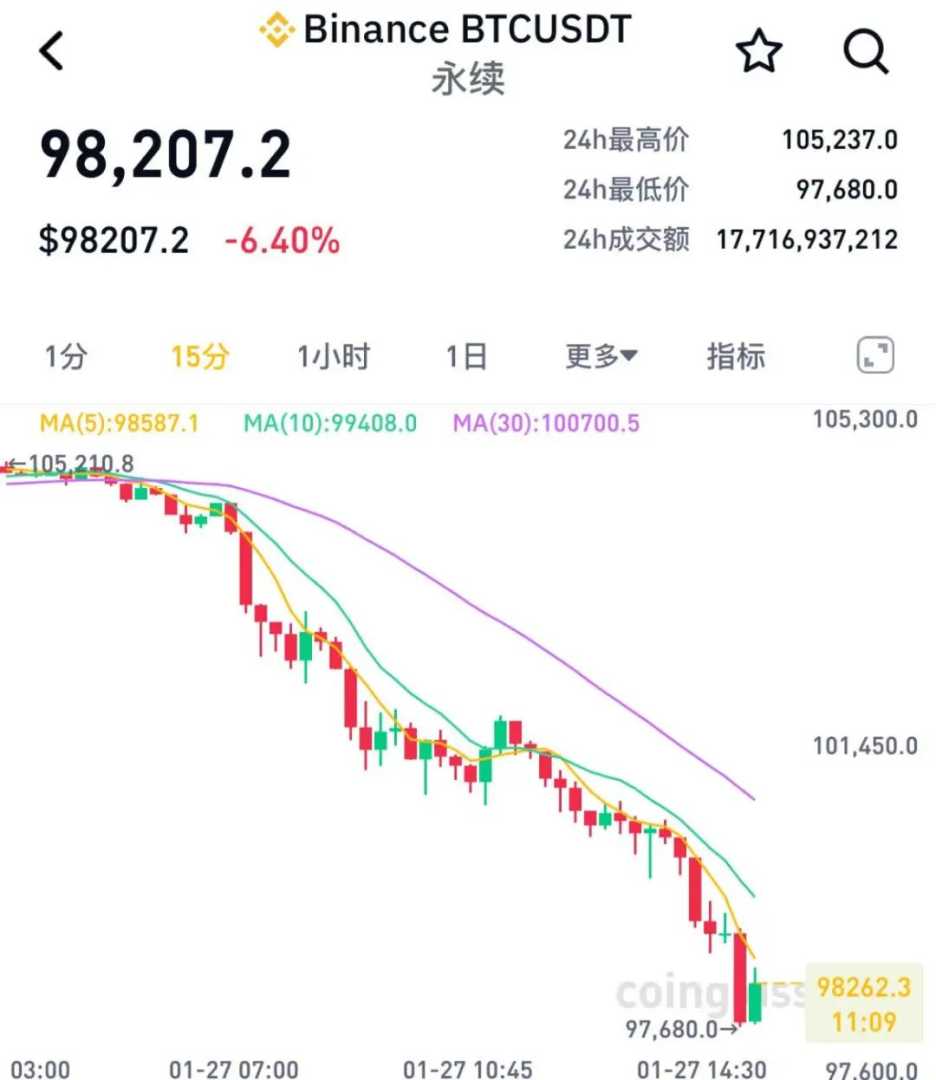Switch chart to 1日 interval
Image resolution: width=936 pixels, height=1080 pixels.
pos(466,356)
